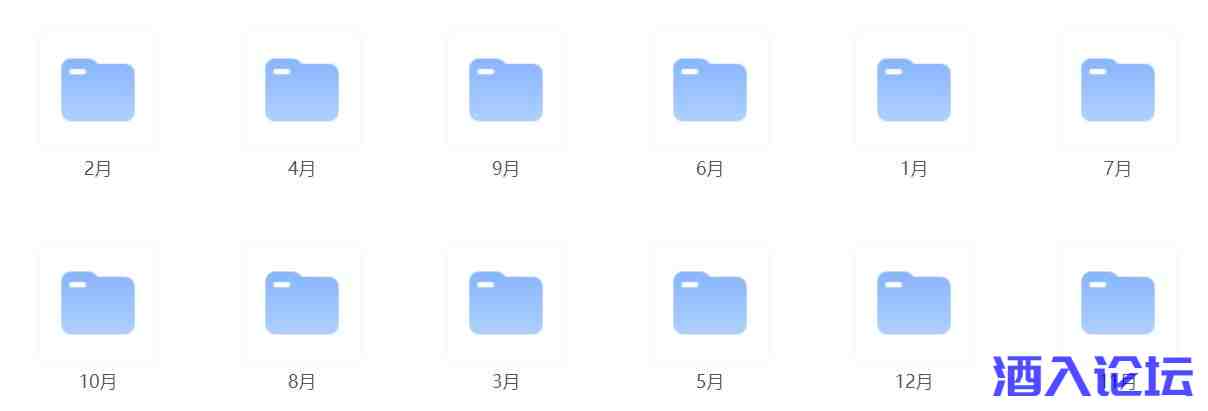The height and width of the screenshot is (411, 1208).
Task: Open the 10月 folder
Action: click(98, 303)
